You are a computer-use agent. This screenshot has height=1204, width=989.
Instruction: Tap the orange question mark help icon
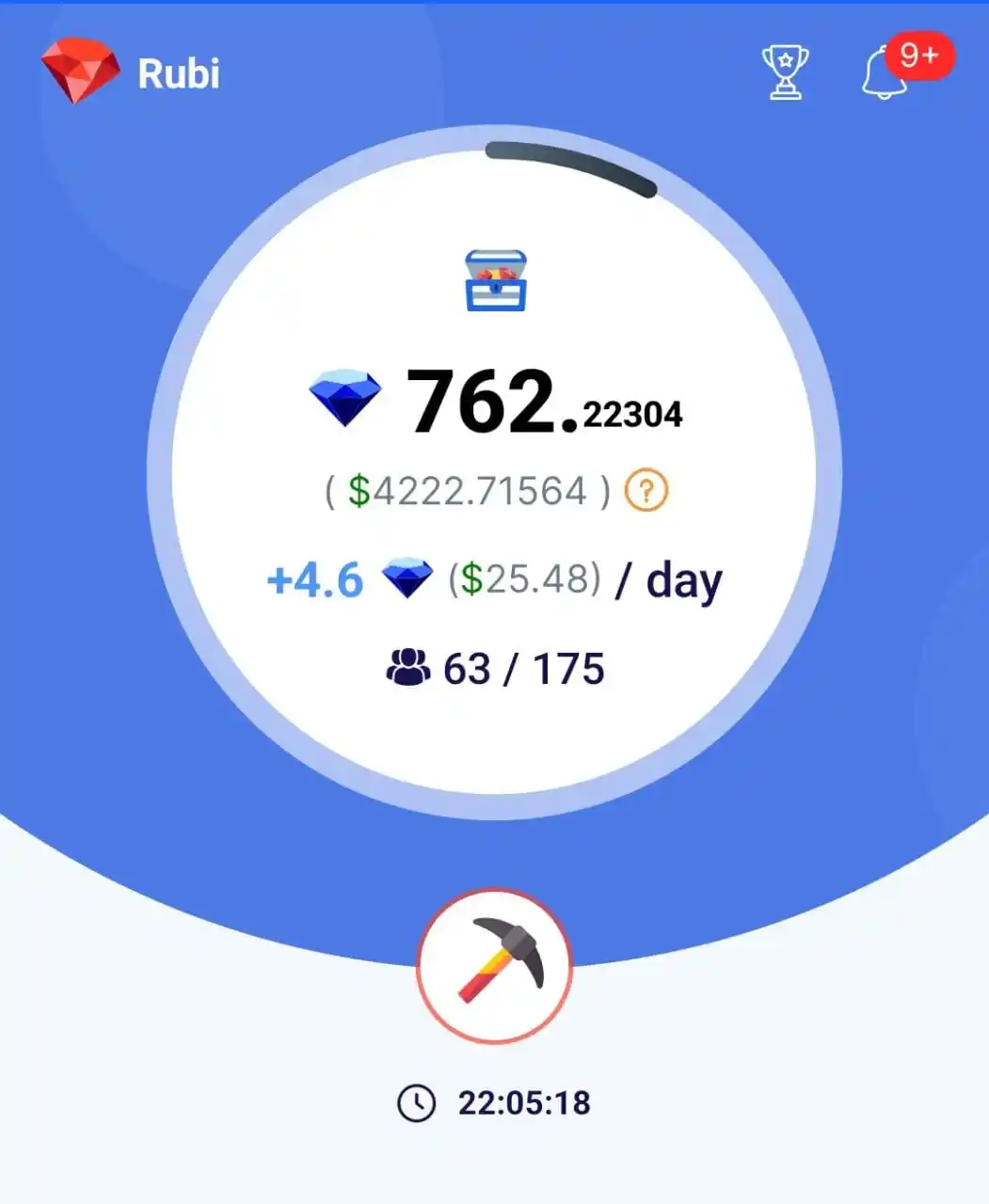click(646, 491)
